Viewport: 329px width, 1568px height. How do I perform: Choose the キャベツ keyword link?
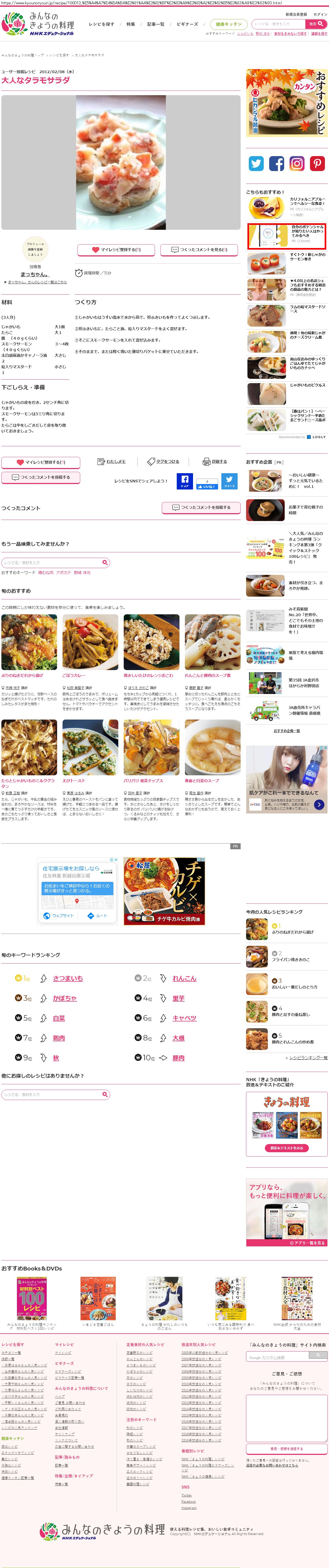pos(184,1018)
